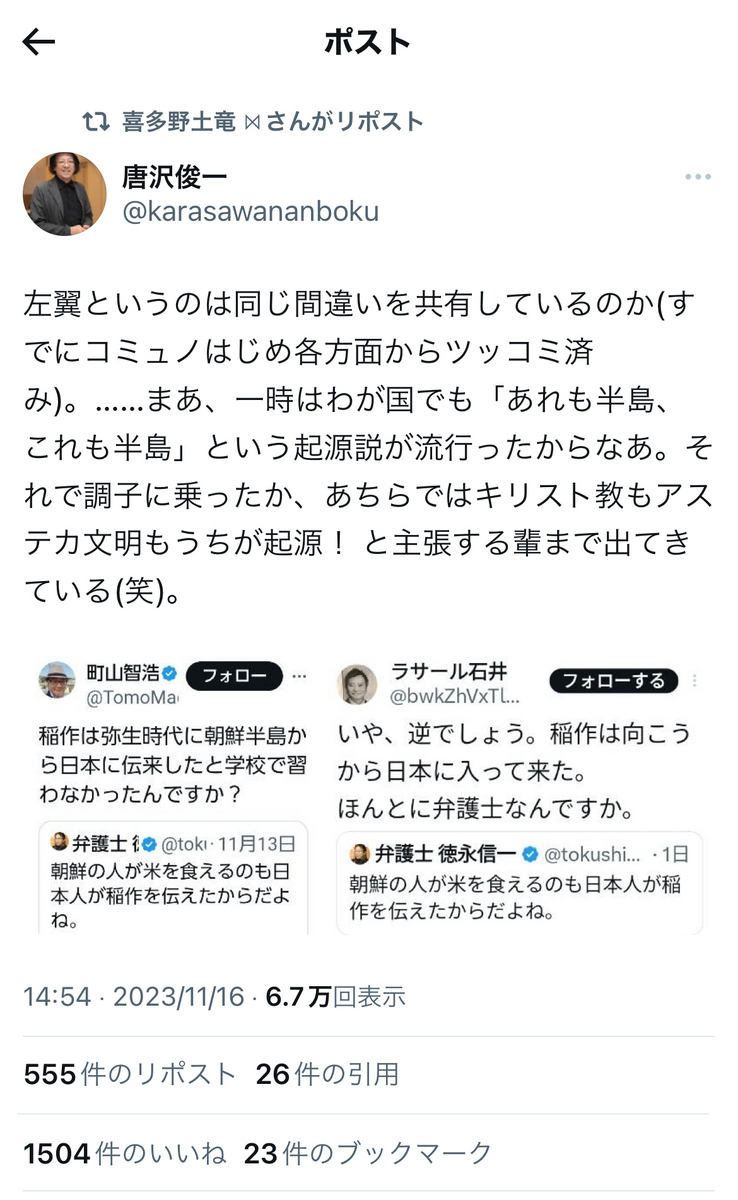This screenshot has width=738, height=1200.
Task: View the list of 555 reposts
Action: (130, 1075)
